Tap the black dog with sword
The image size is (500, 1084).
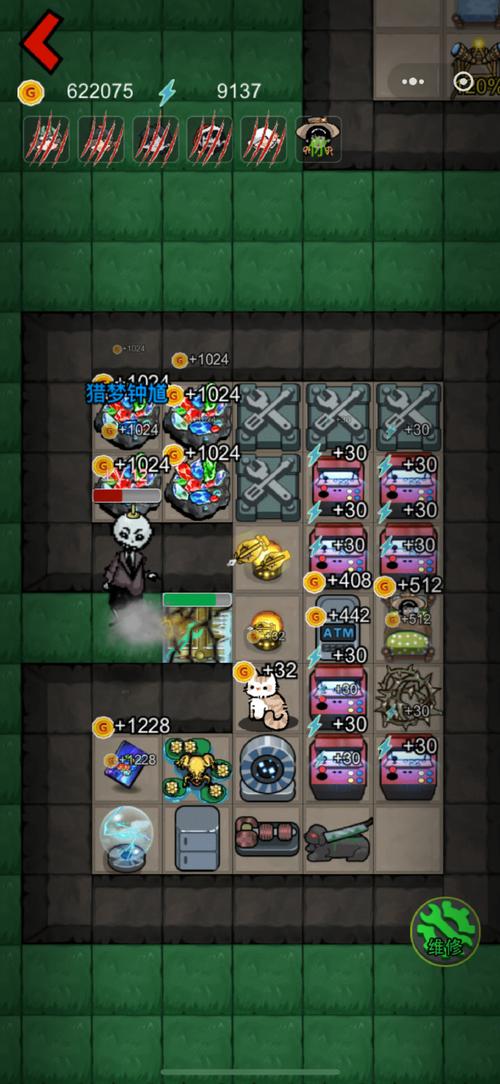(337, 838)
